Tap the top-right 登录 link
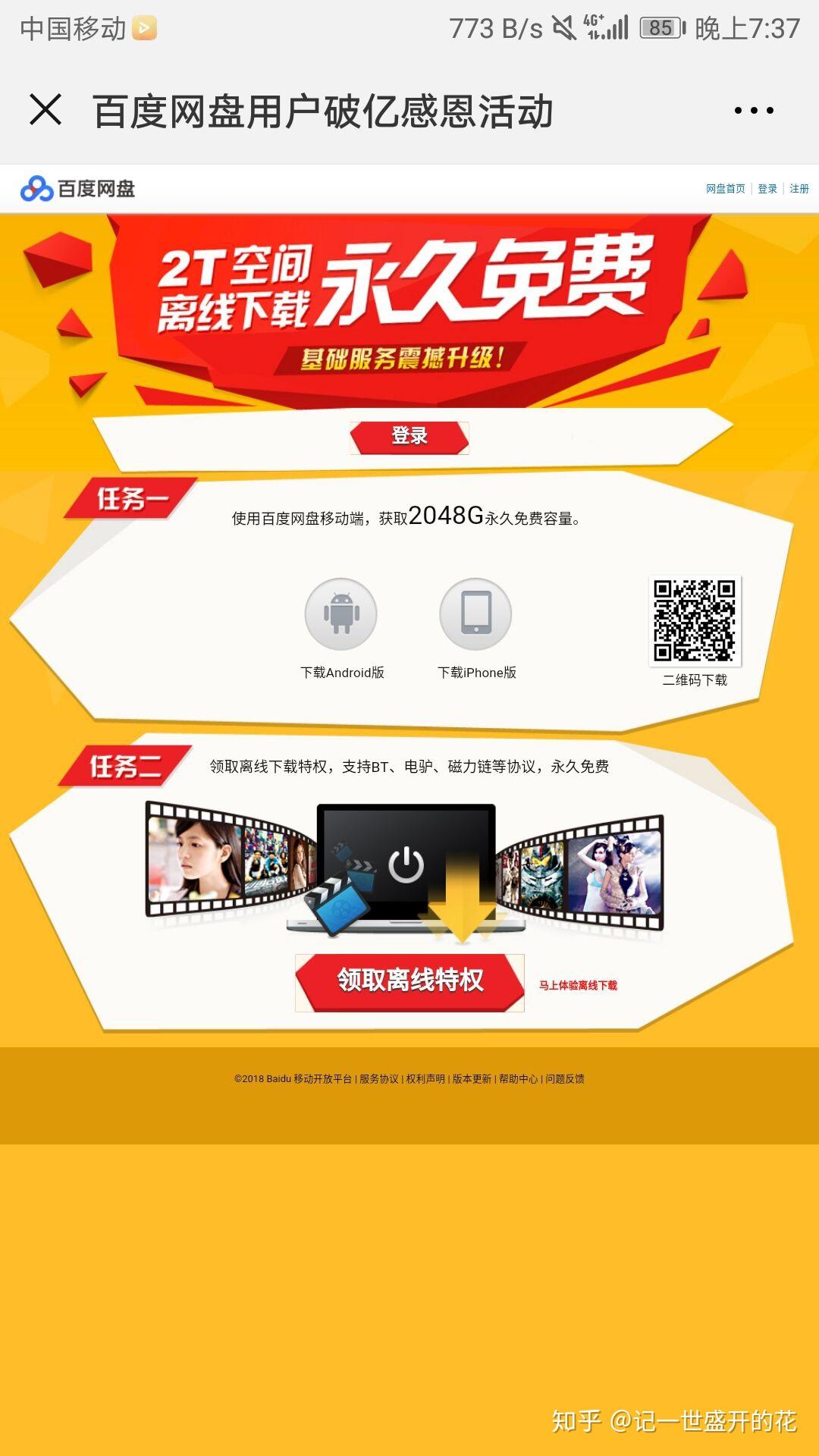Screen dimensions: 819x1456 [x=767, y=189]
